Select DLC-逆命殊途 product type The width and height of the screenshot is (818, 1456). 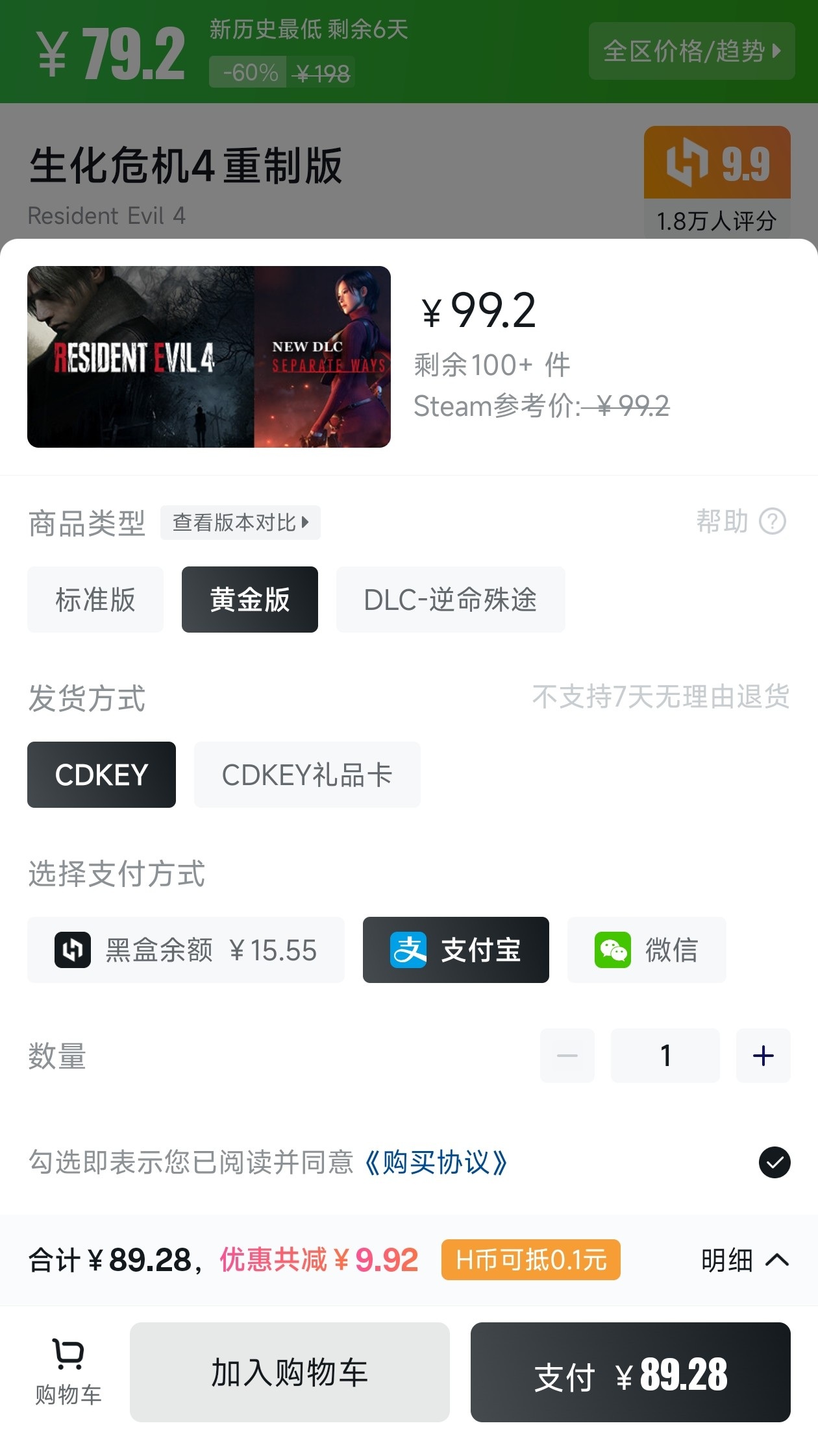(x=450, y=600)
